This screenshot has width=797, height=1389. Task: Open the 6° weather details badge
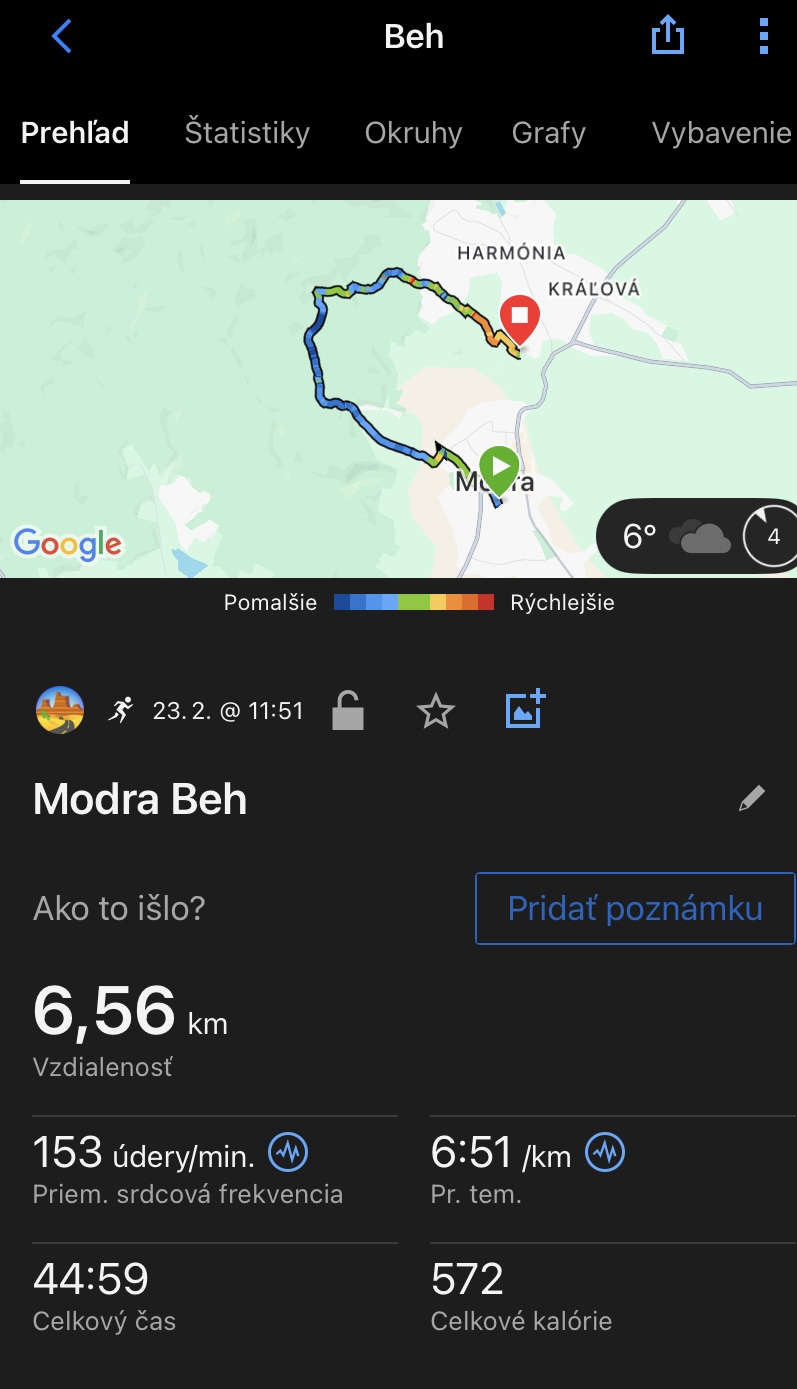696,537
